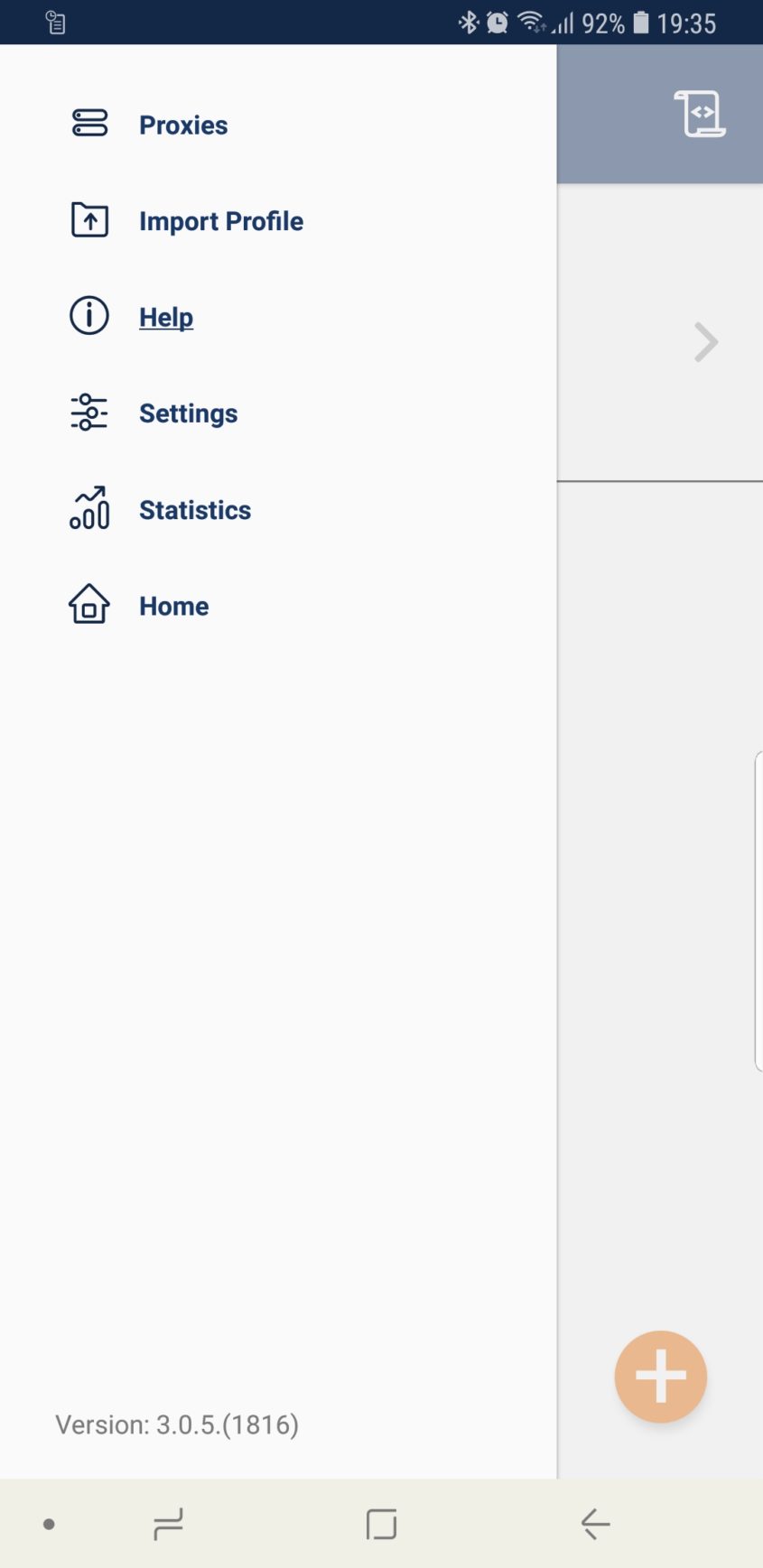763x1568 pixels.
Task: Tap the Help info icon
Action: point(88,315)
